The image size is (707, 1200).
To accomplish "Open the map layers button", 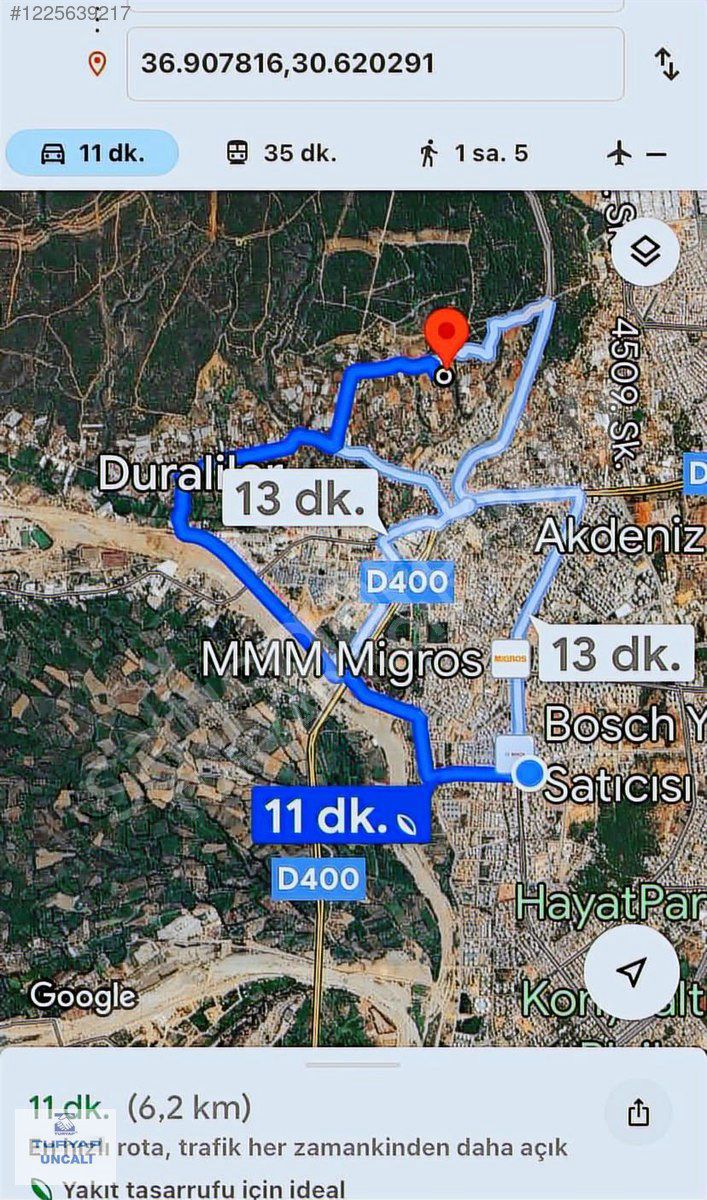I will (646, 251).
